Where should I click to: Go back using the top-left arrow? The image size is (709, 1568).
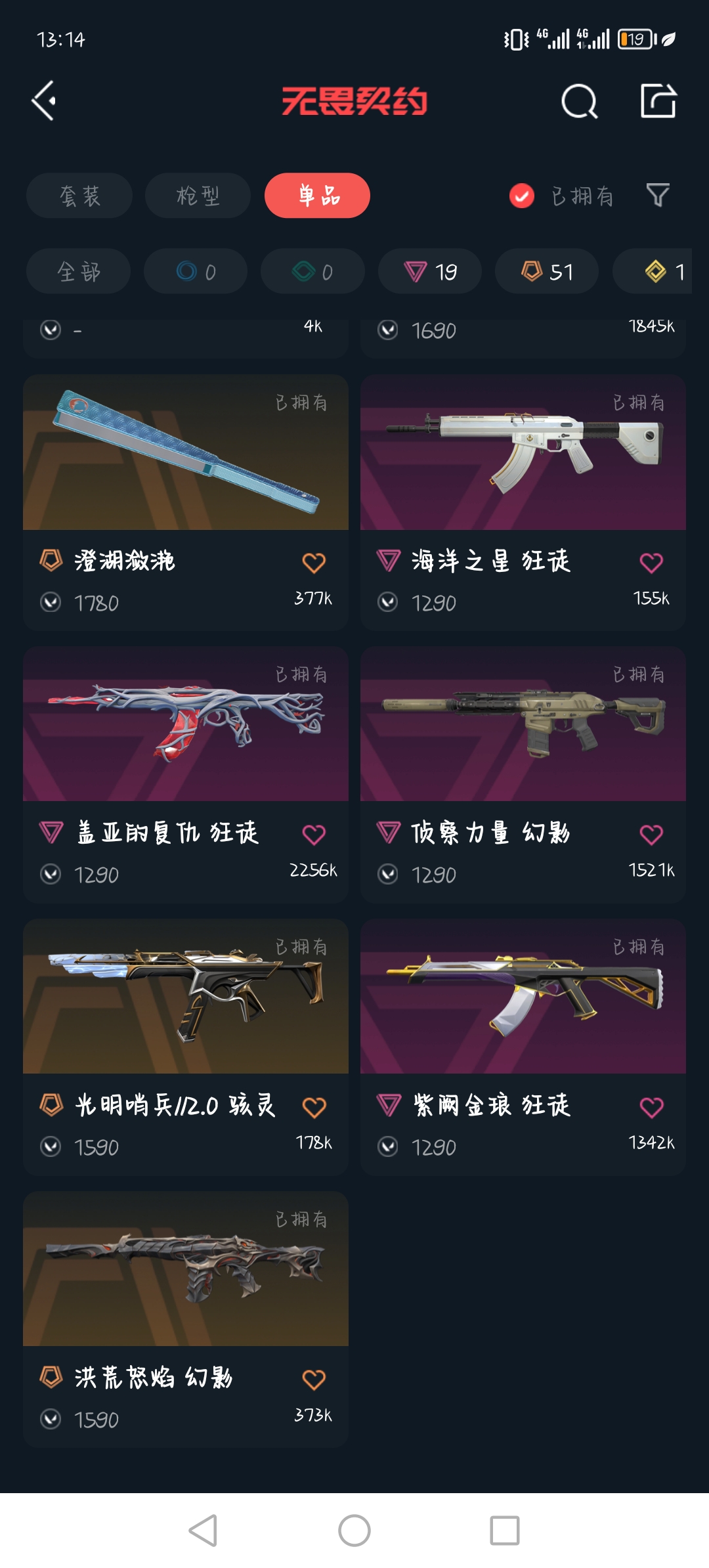[44, 101]
